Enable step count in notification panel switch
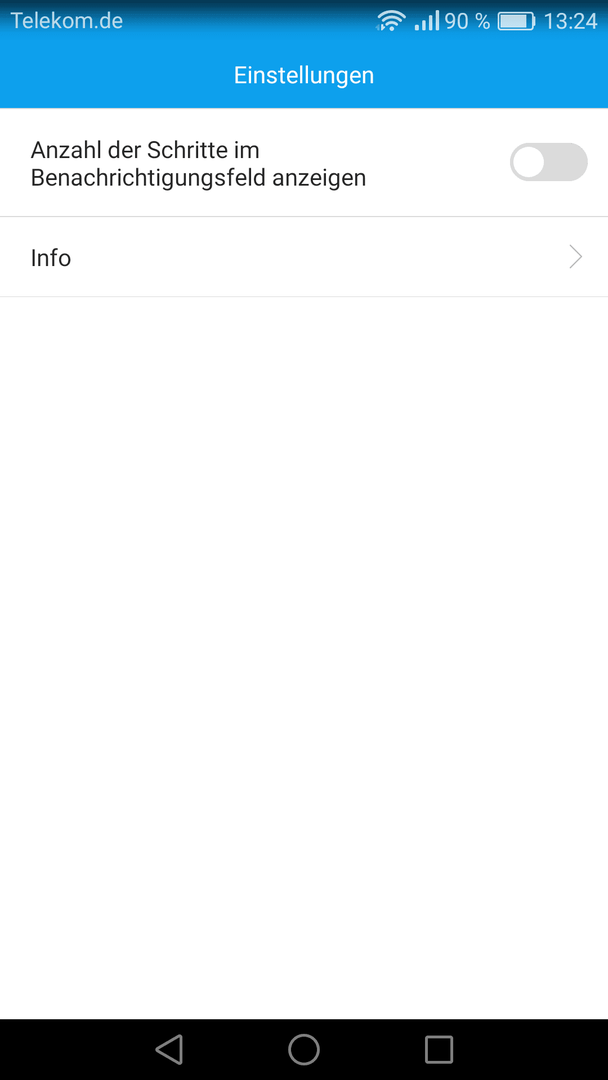 548,163
